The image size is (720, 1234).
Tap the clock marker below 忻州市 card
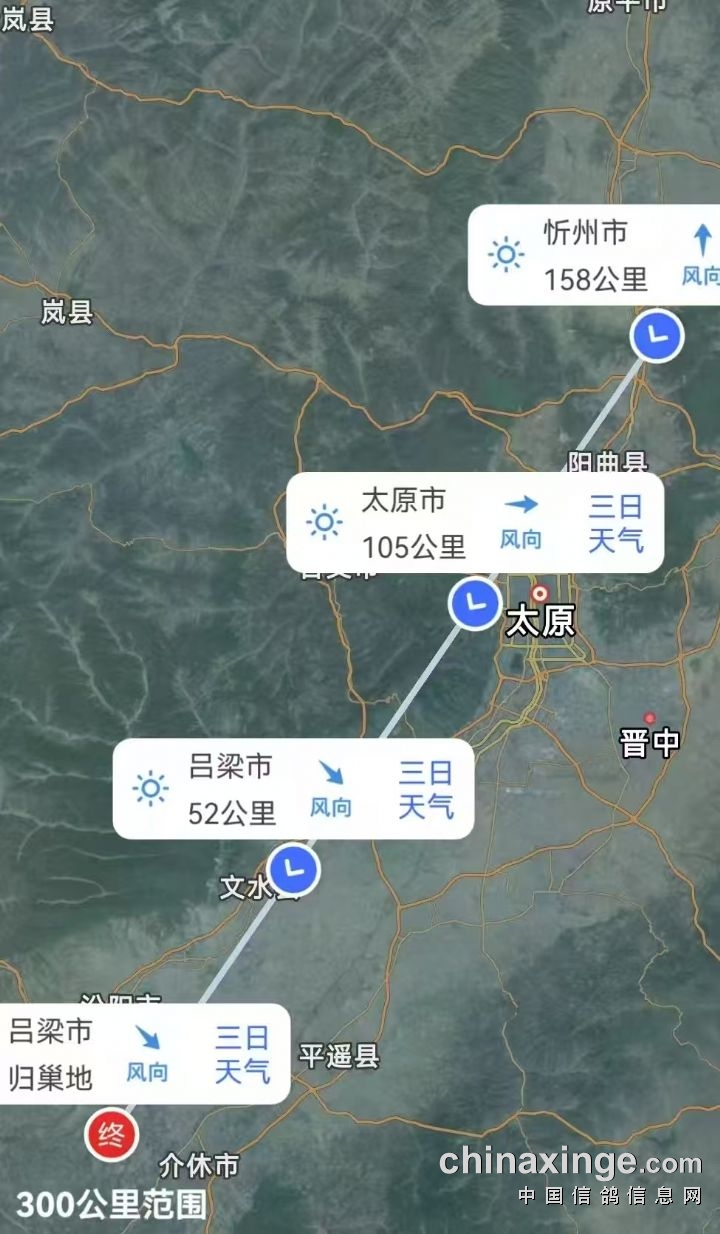pos(657,336)
